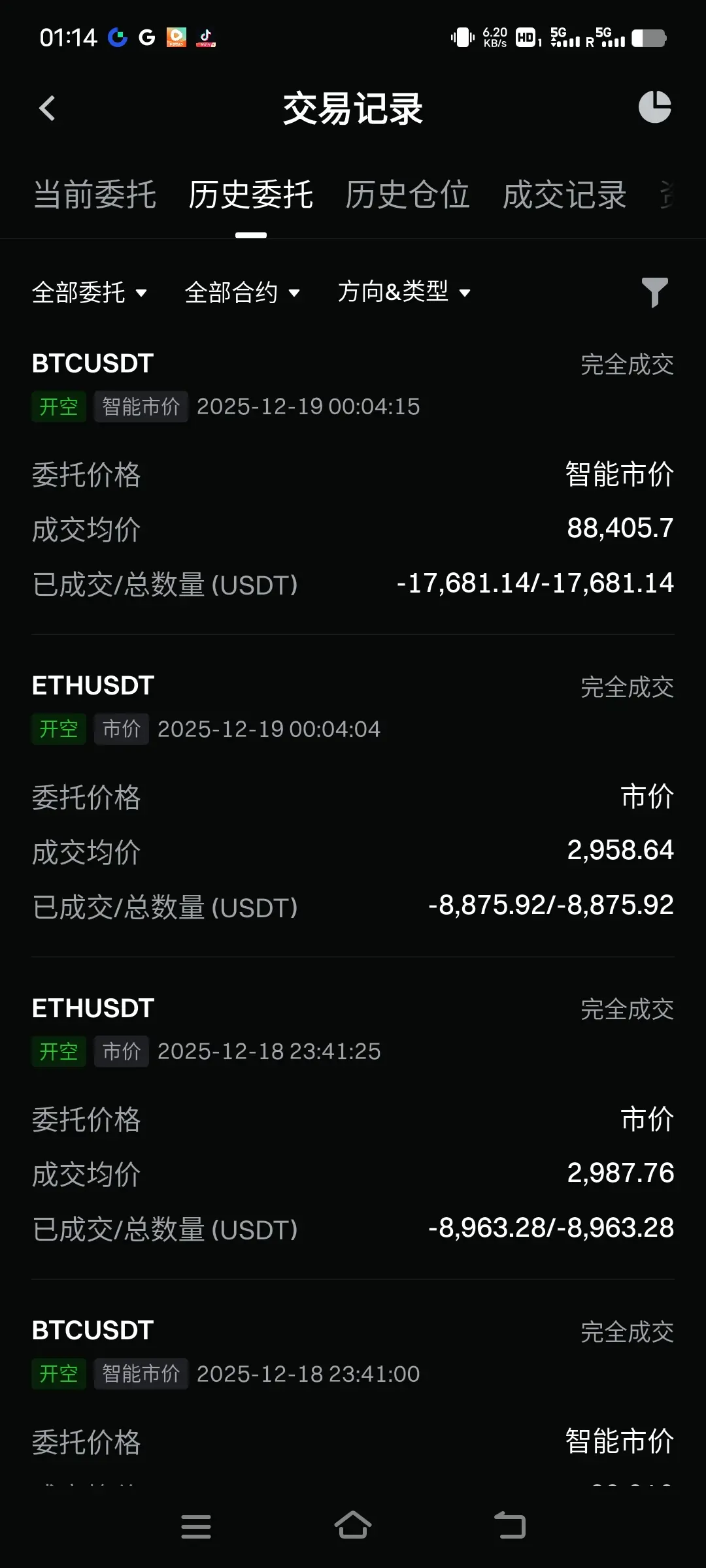
Task: Open the pie chart statistics icon
Action: [654, 107]
